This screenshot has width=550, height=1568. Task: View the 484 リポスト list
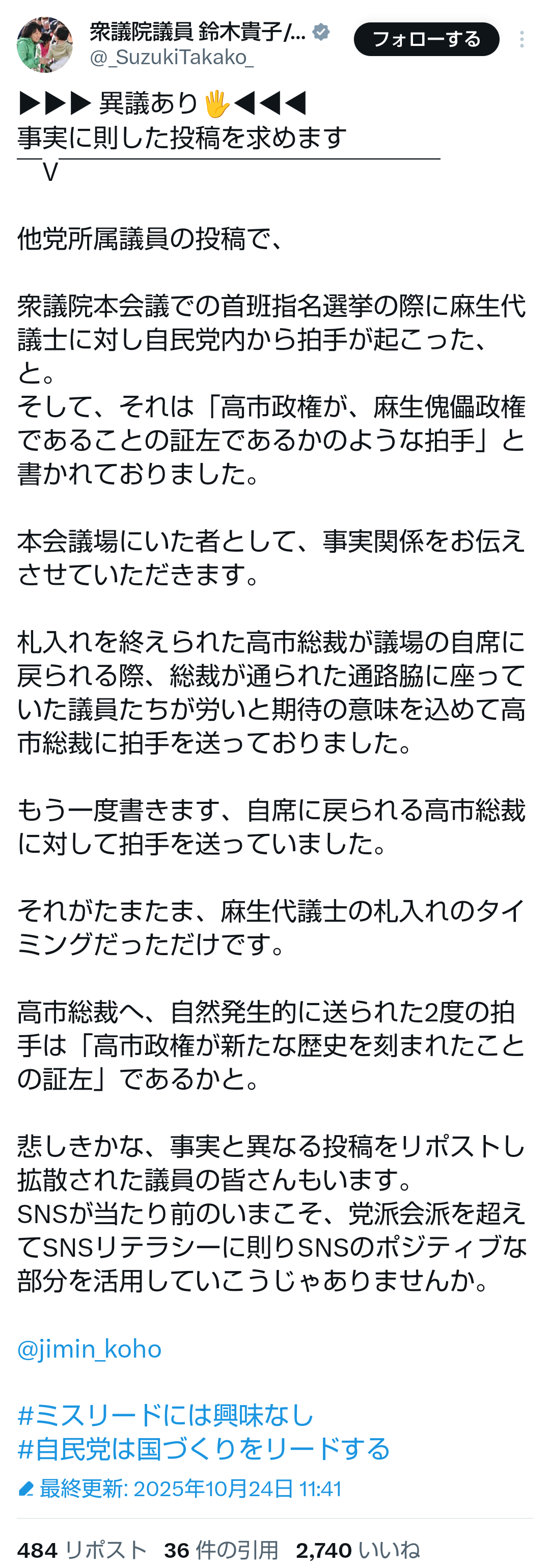tap(82, 1550)
